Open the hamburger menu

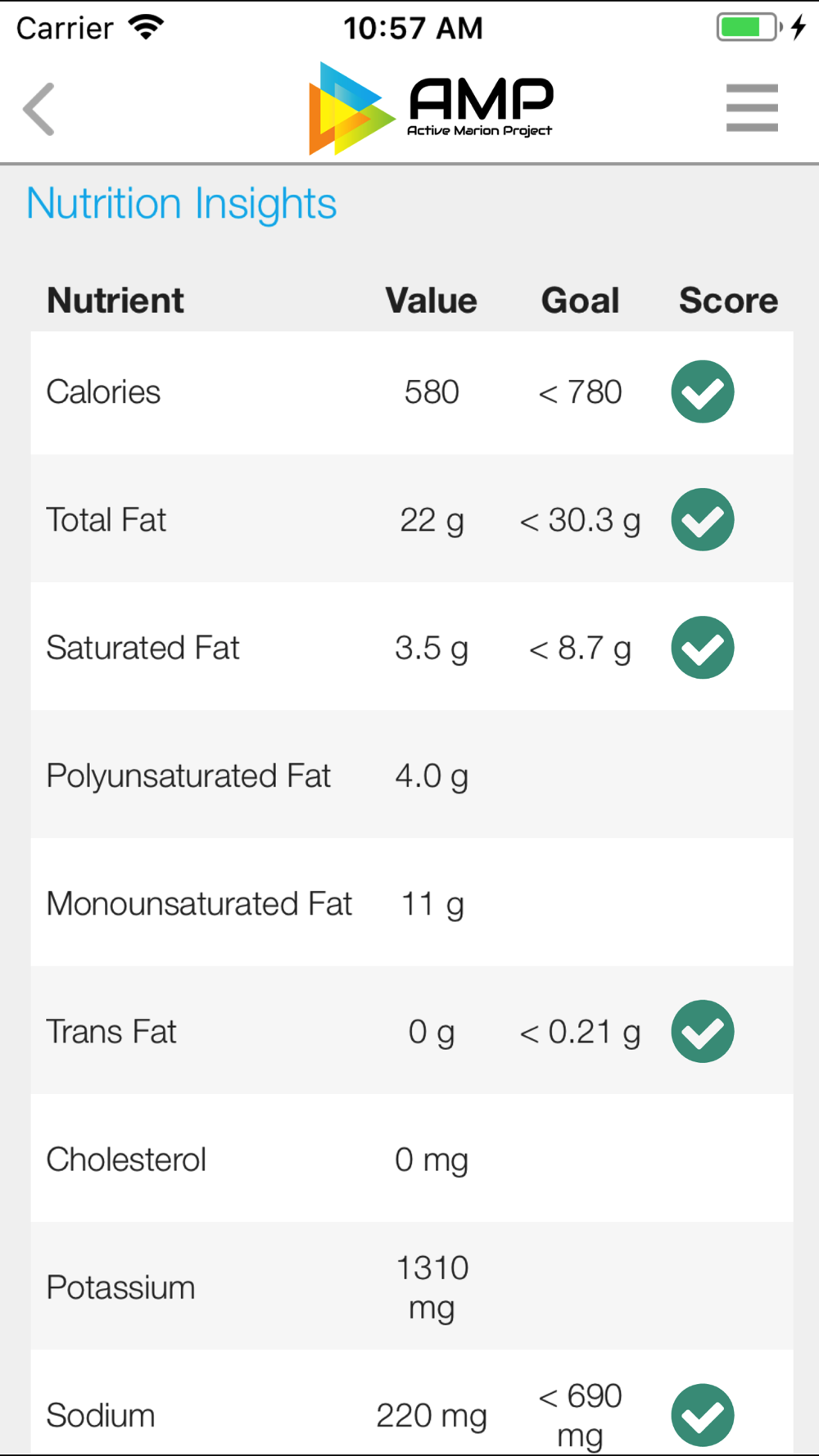[x=752, y=107]
